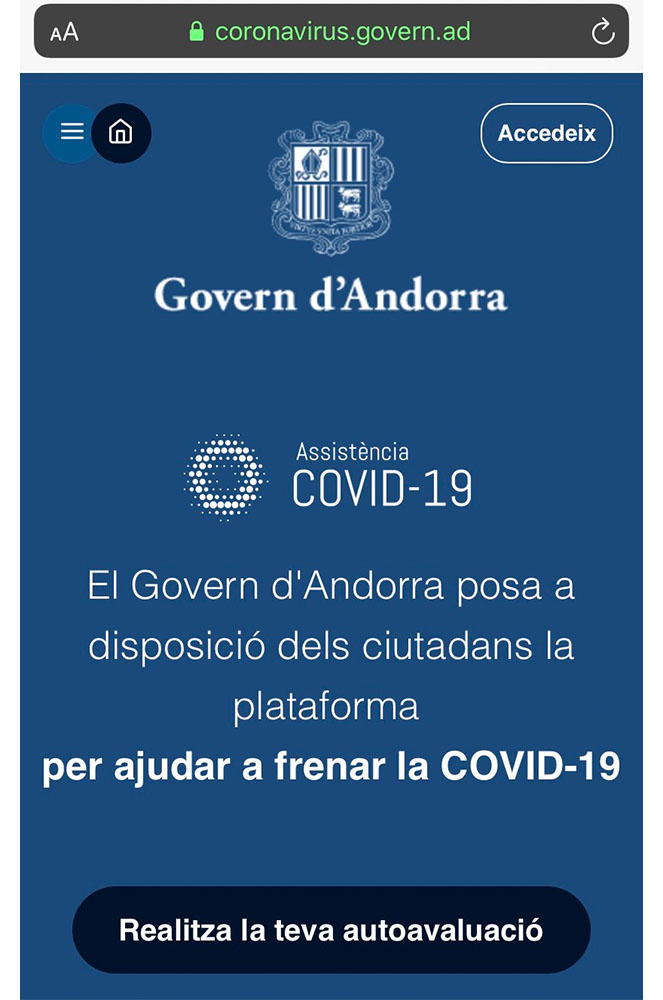Open the AA text size options

click(x=64, y=33)
